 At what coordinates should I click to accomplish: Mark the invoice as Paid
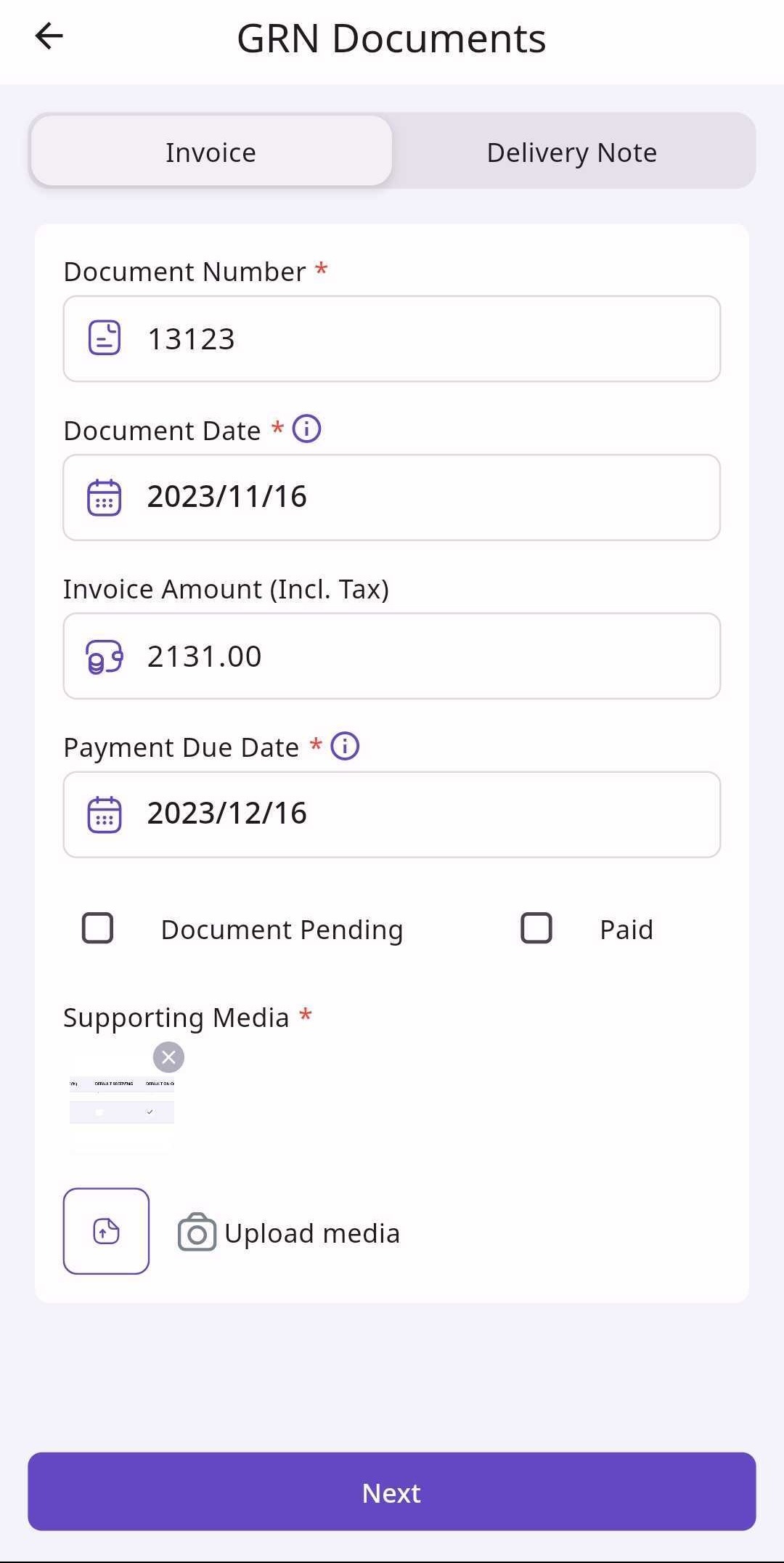tap(536, 928)
